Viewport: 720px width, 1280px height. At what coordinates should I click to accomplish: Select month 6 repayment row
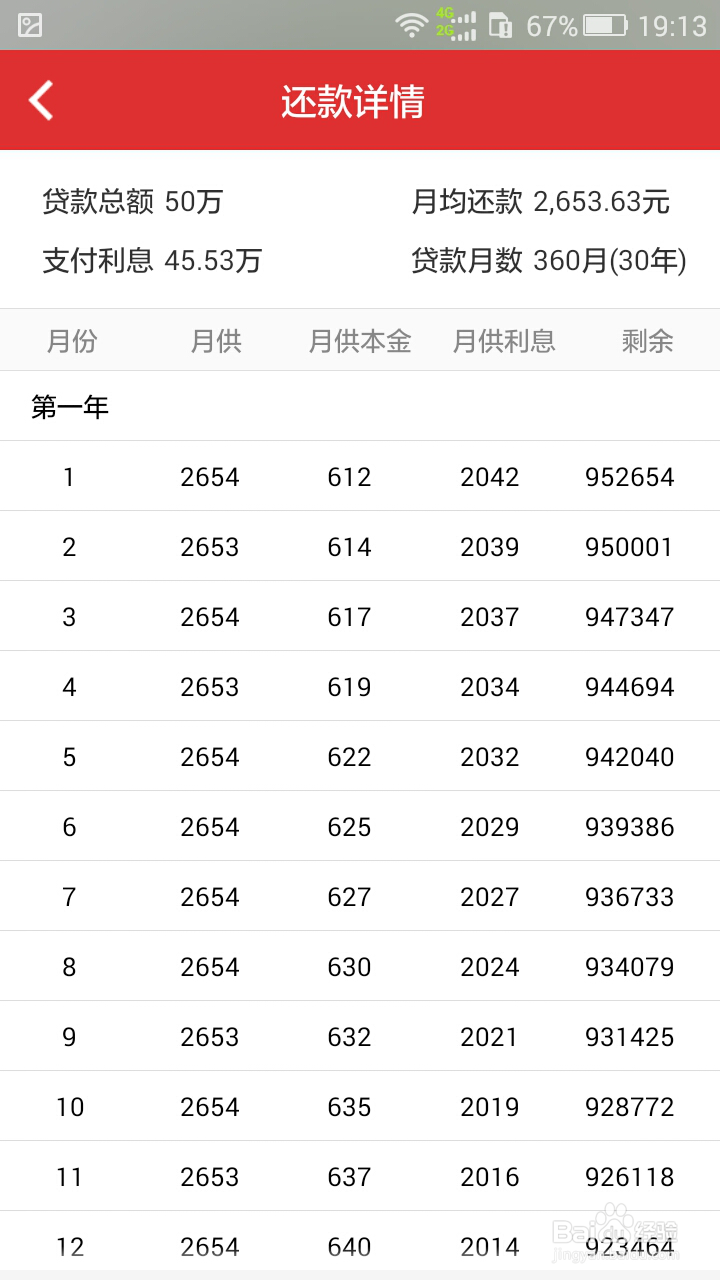360,826
